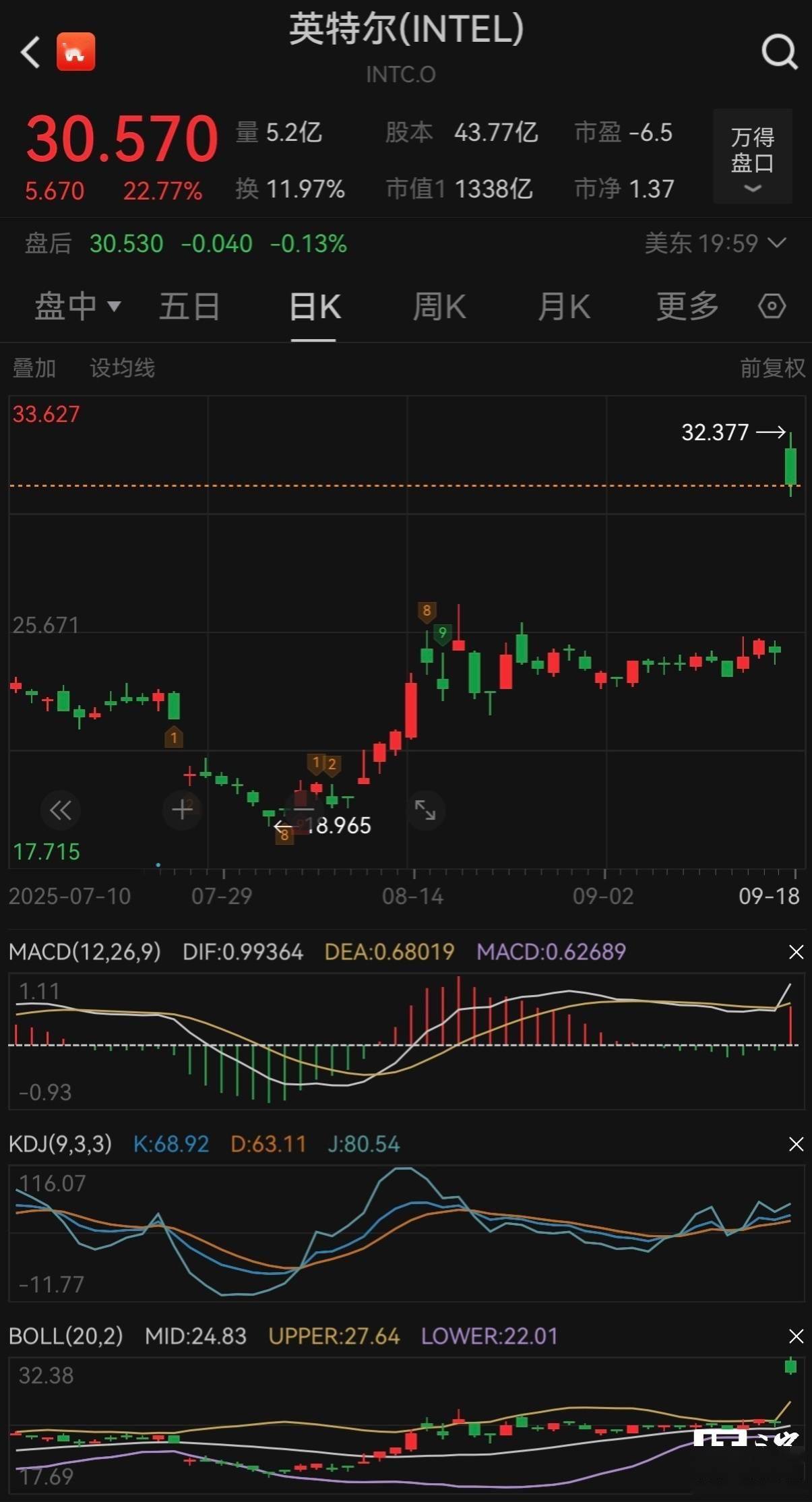Viewport: 812px width, 1502px height.
Task: Expand the 万得盘口 panel
Action: coord(752,157)
